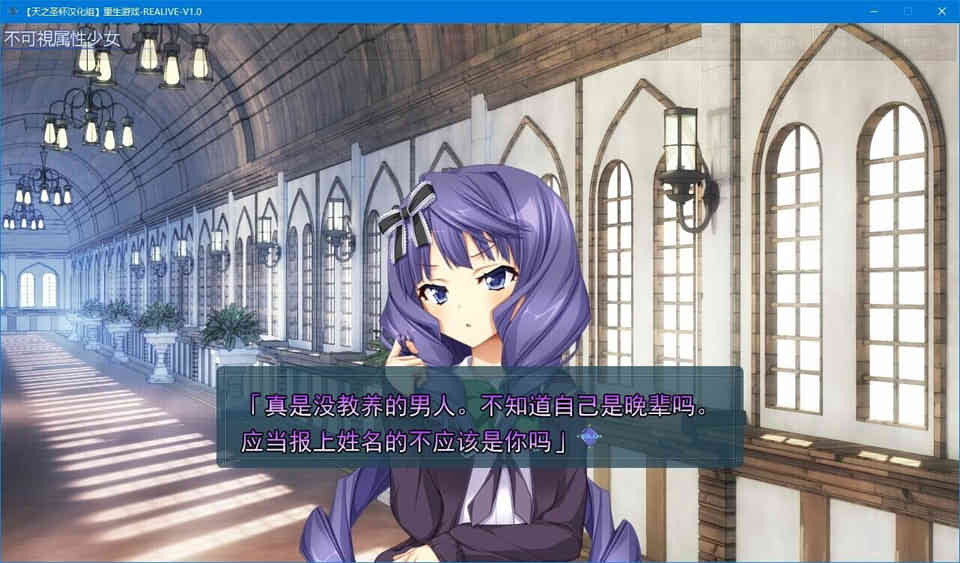Minimize the game window
960x563 pixels.
pos(874,10)
